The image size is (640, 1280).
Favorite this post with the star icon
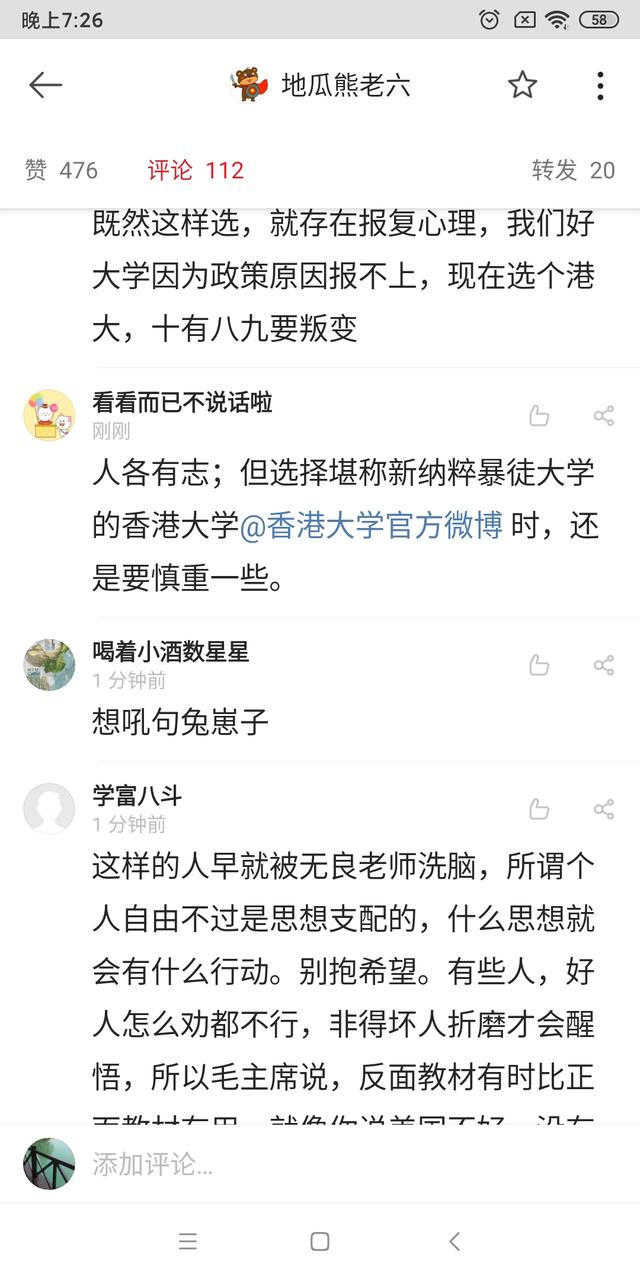coord(522,86)
